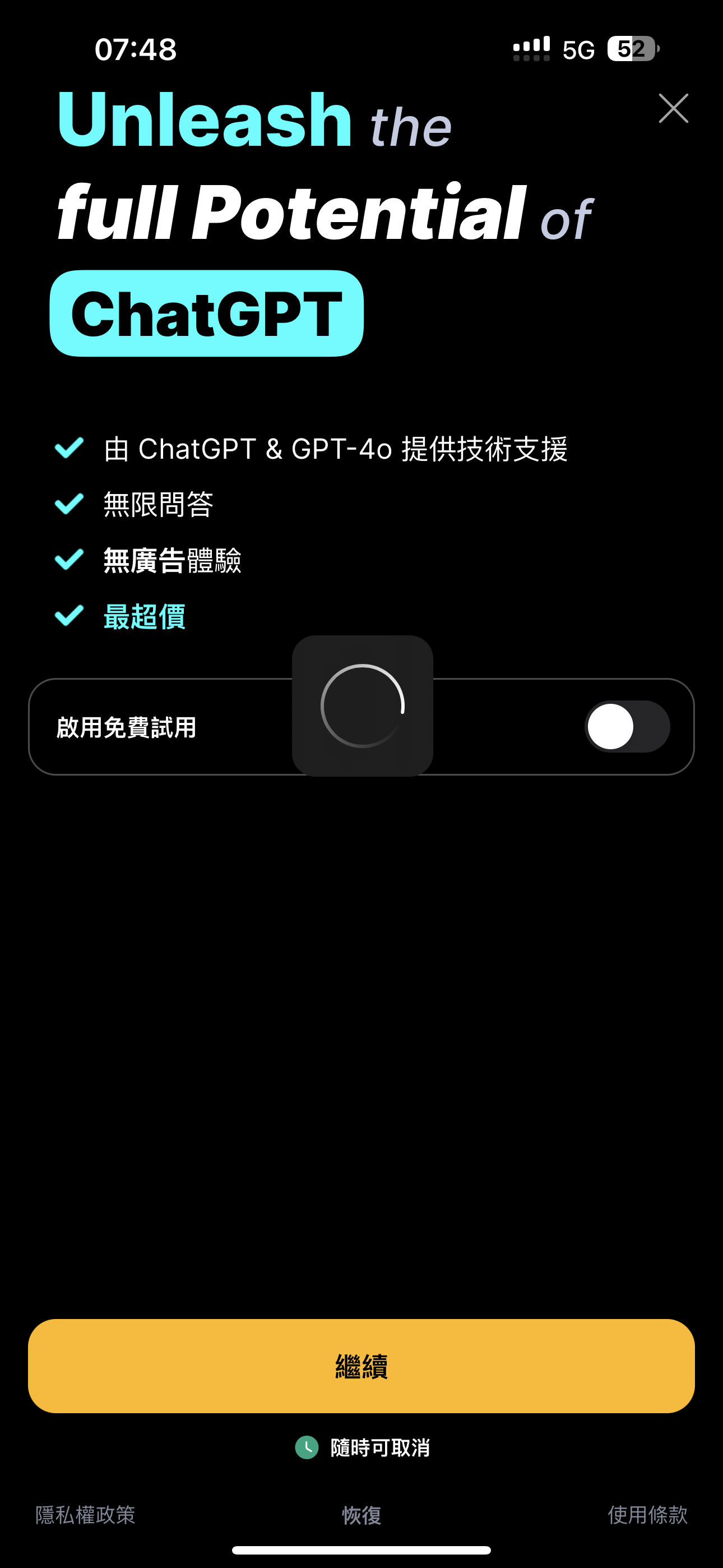This screenshot has height=1568, width=723.
Task: Enable the 啟用免費試用 free trial switch
Action: pyautogui.click(x=628, y=726)
